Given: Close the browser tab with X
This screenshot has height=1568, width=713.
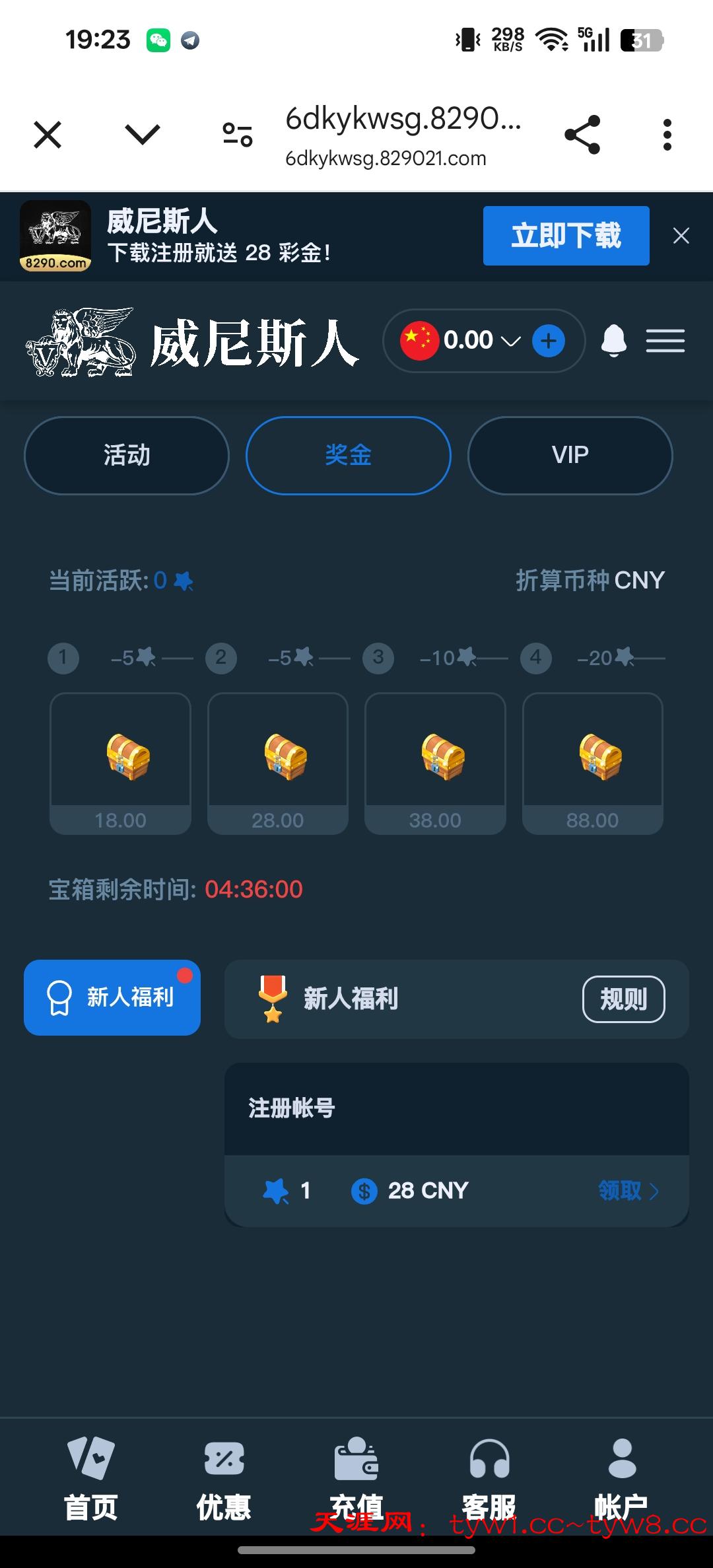Looking at the screenshot, I should (48, 135).
